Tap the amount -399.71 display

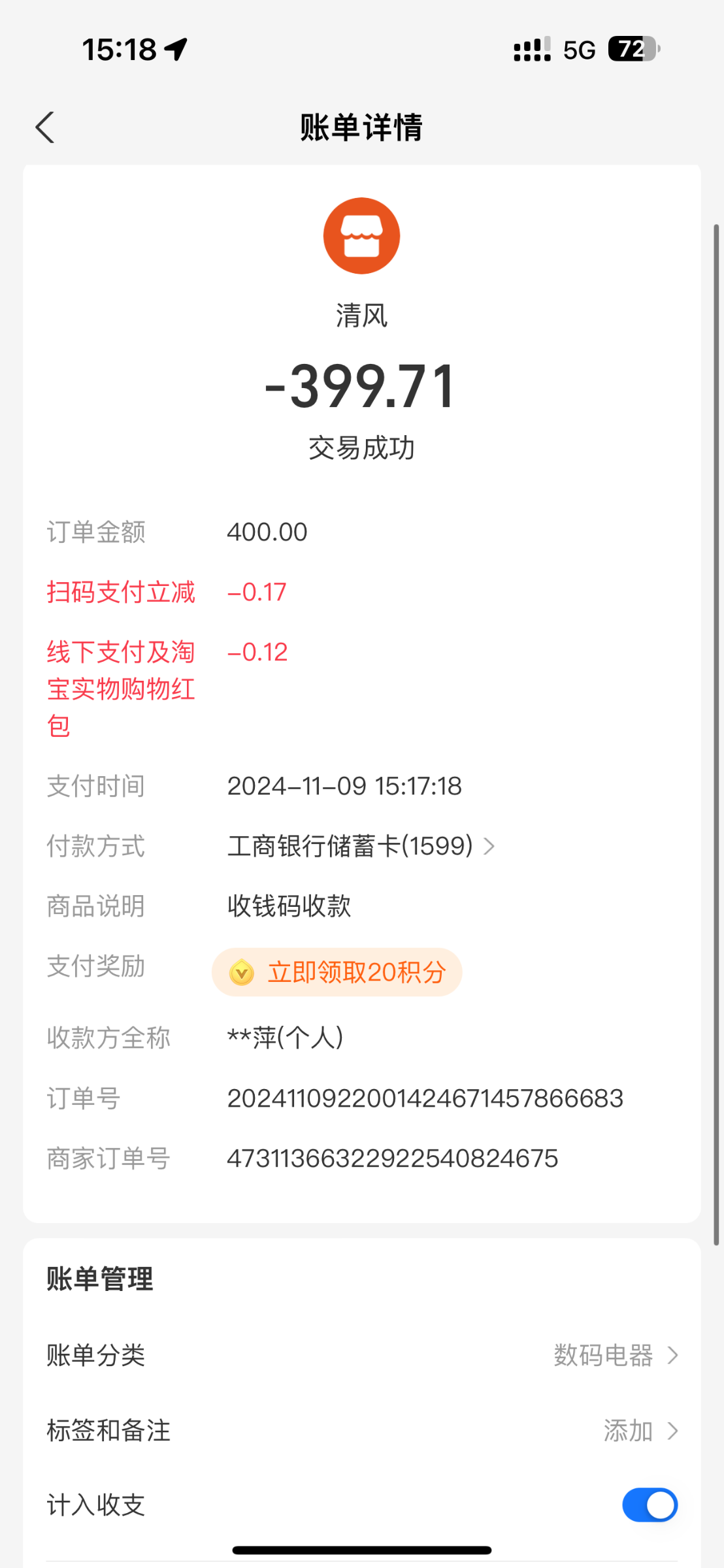tap(361, 387)
